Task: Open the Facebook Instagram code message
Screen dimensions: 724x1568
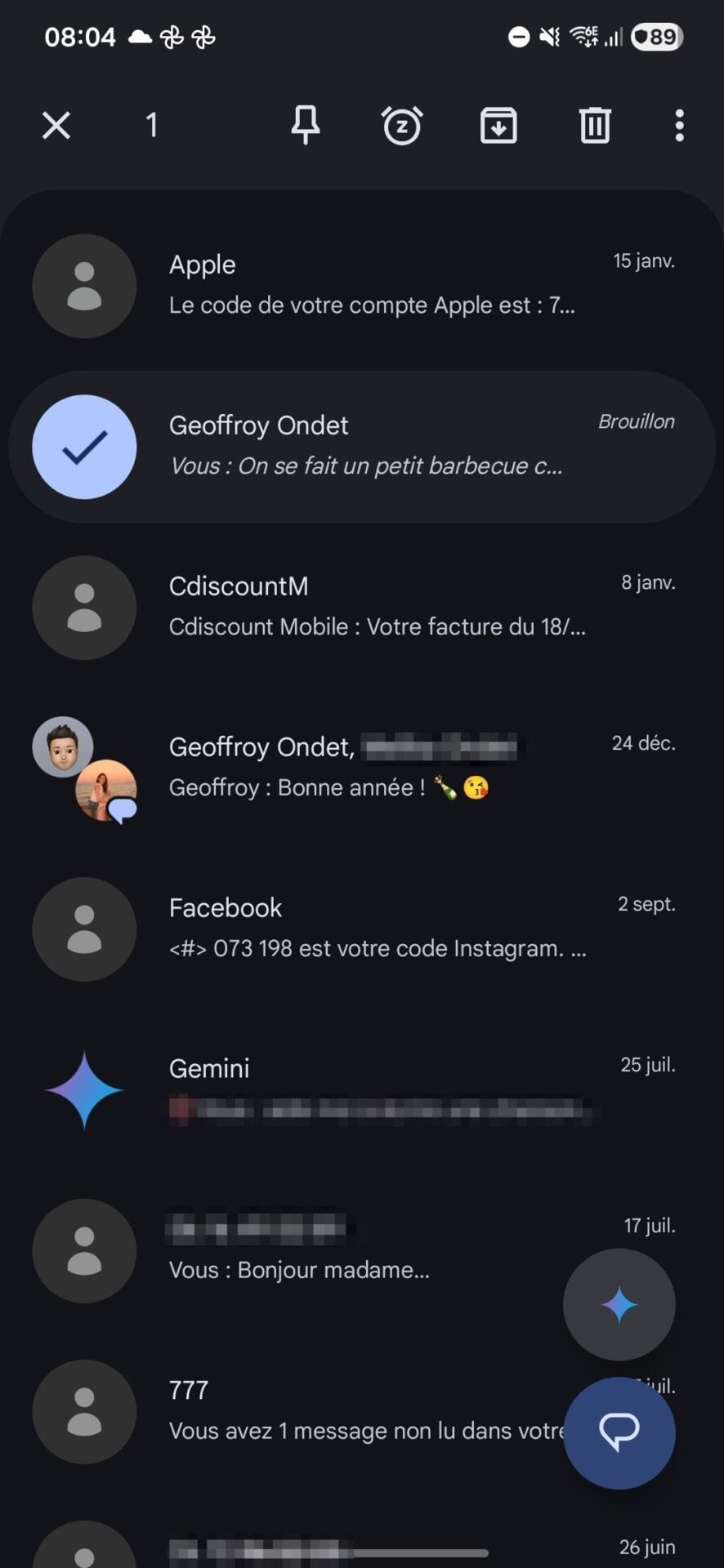Action: [368, 927]
